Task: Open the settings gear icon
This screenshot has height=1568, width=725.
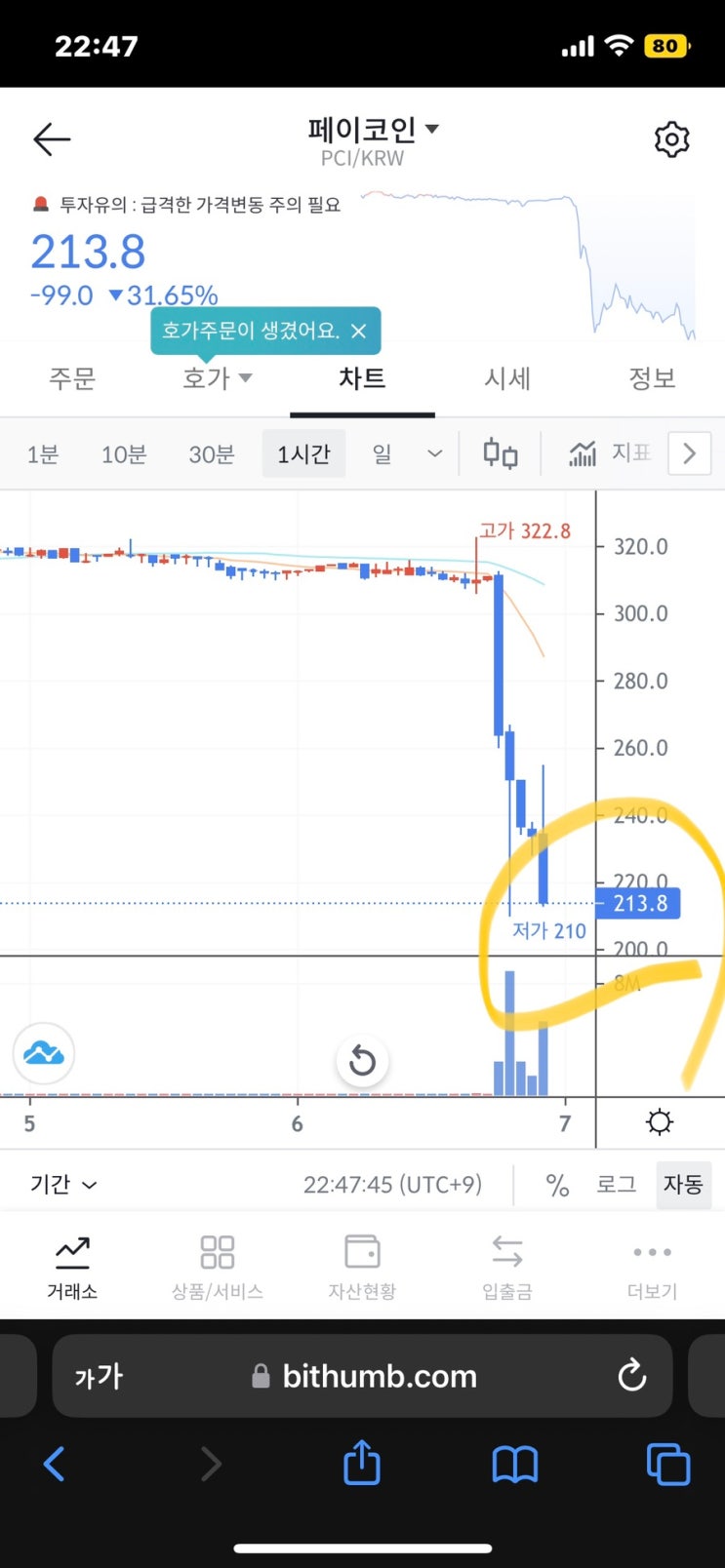Action: click(671, 139)
